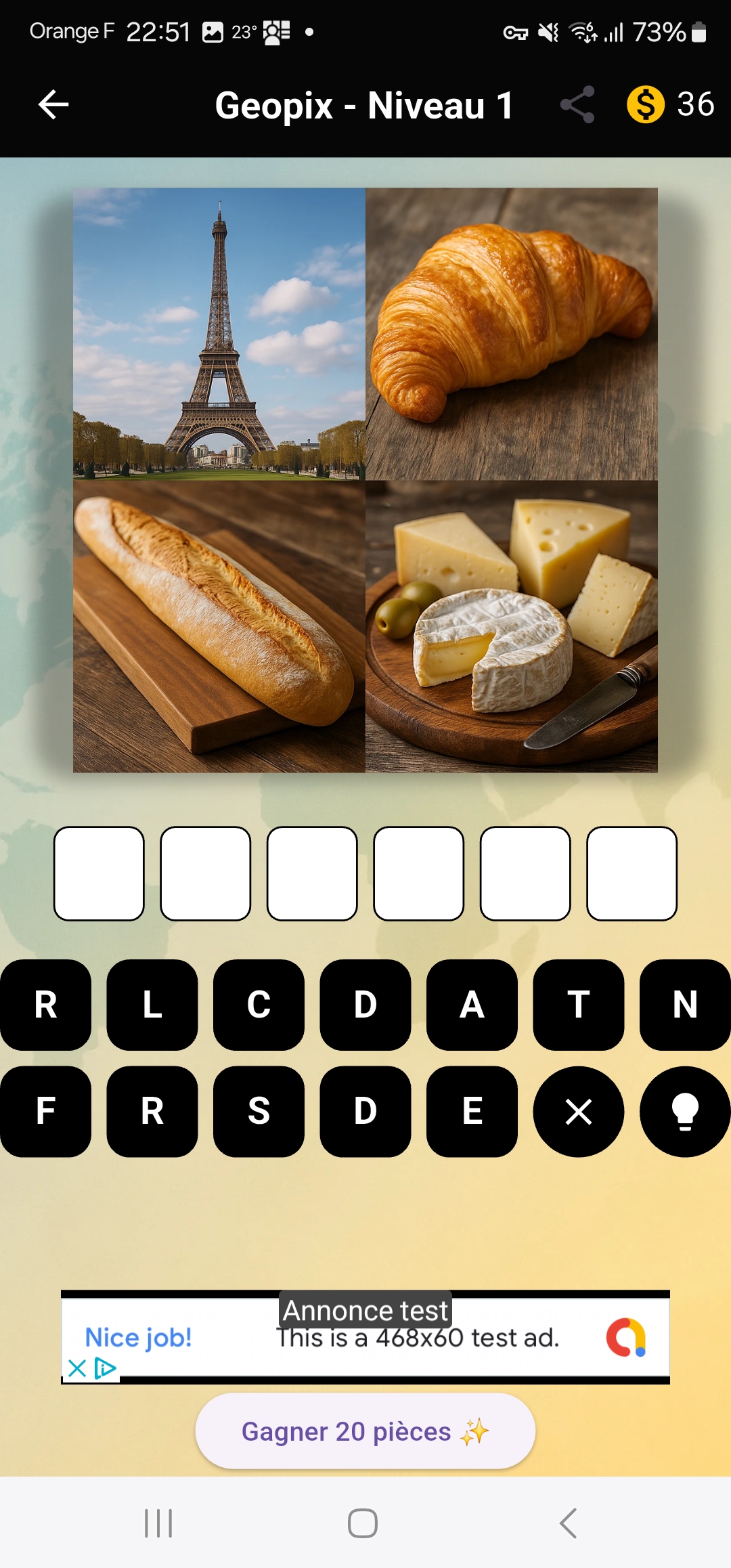Share this Geopix level
Image resolution: width=731 pixels, height=1568 pixels.
pos(577,105)
